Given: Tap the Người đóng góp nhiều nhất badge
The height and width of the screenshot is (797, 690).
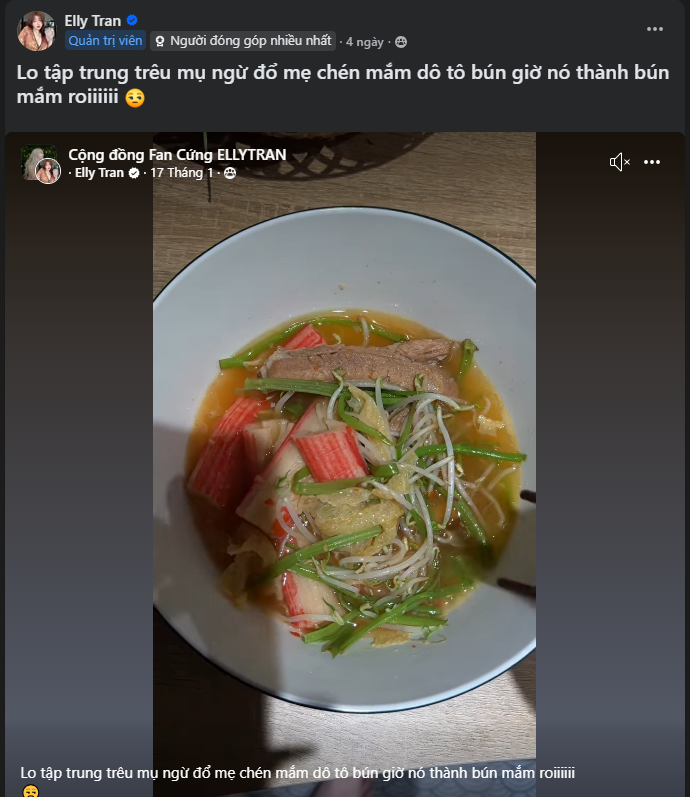Looking at the screenshot, I should click(x=242, y=41).
